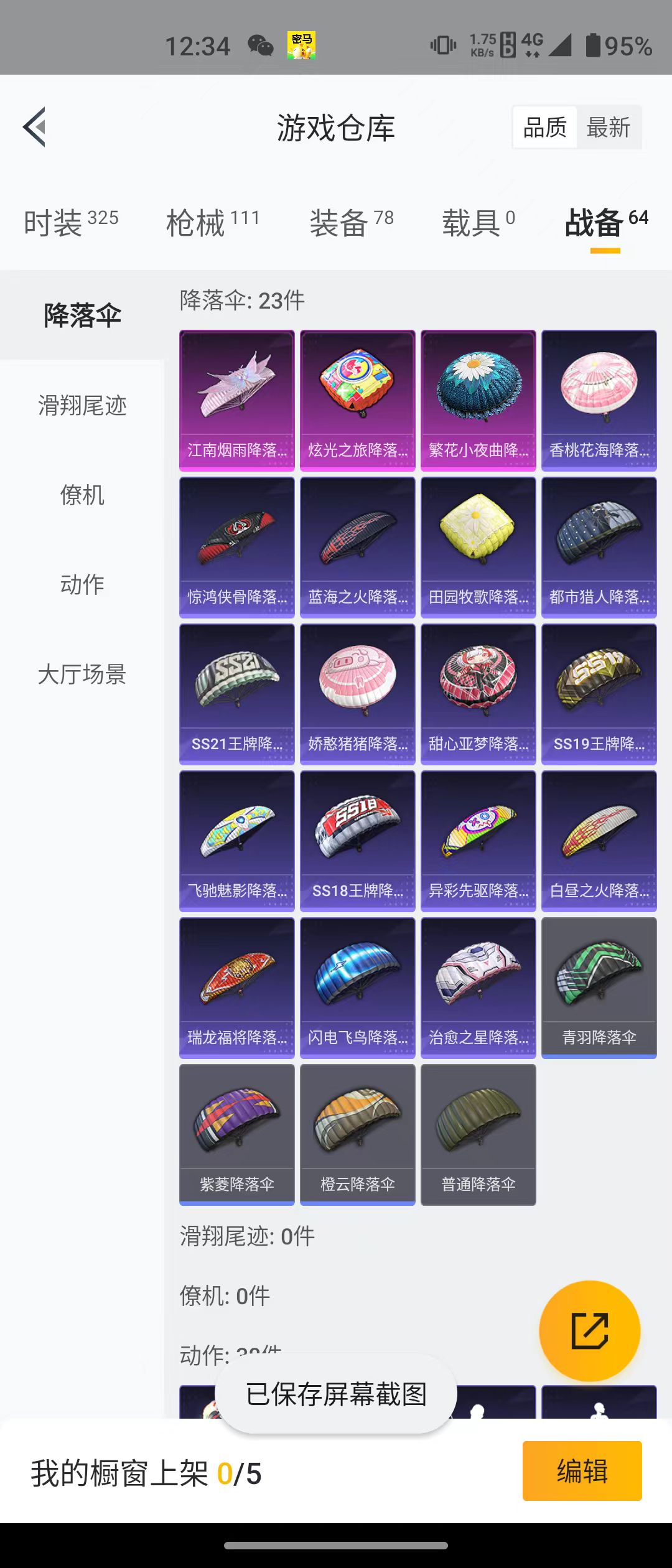
Task: Select 大厅场景 in the side menu
Action: [x=82, y=674]
